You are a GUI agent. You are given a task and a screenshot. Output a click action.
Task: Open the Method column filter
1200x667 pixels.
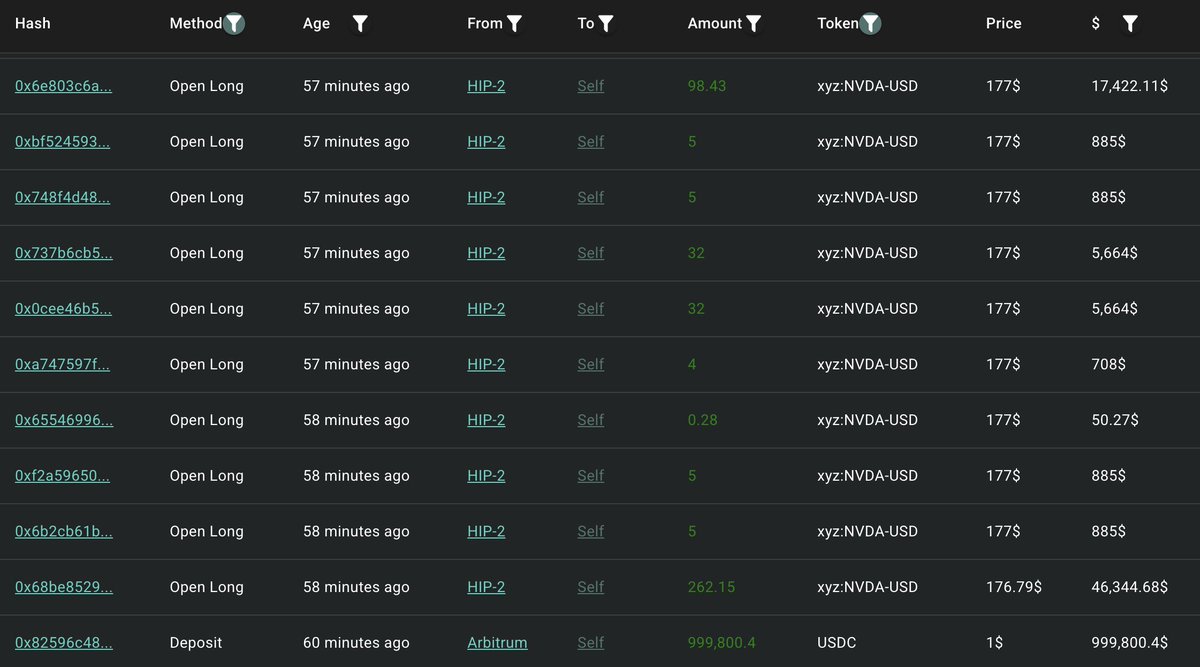point(233,23)
